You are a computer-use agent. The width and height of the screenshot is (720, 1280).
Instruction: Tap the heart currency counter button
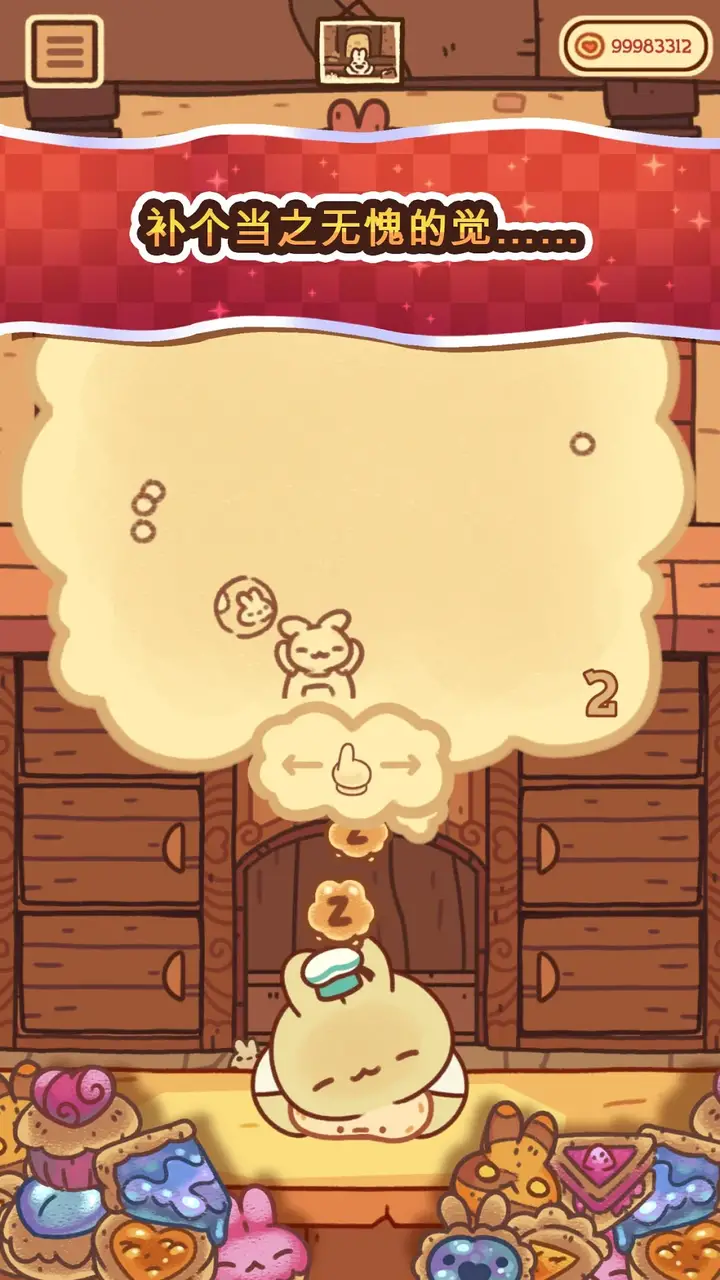[x=635, y=47]
